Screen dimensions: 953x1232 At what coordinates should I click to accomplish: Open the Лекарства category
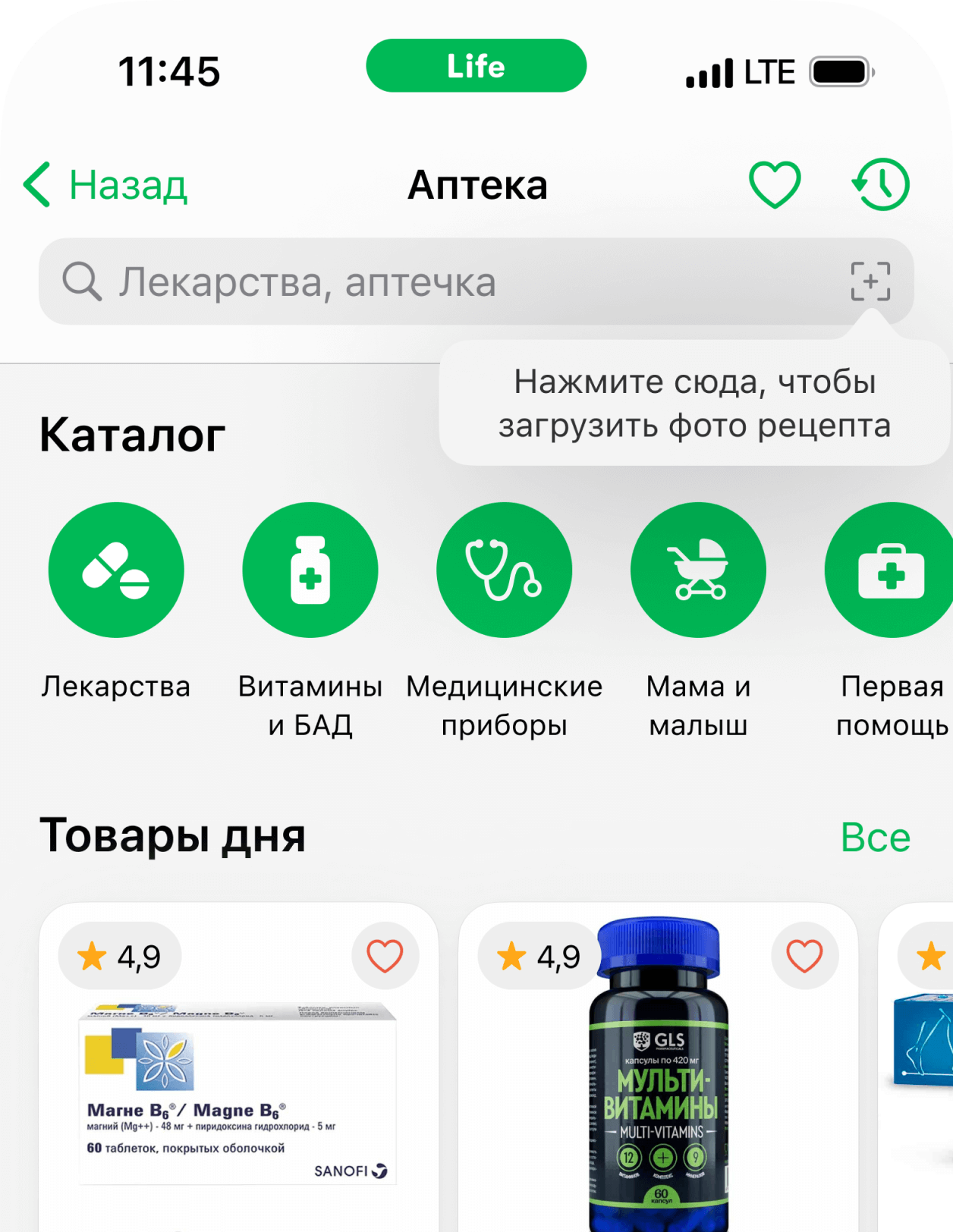point(116,570)
